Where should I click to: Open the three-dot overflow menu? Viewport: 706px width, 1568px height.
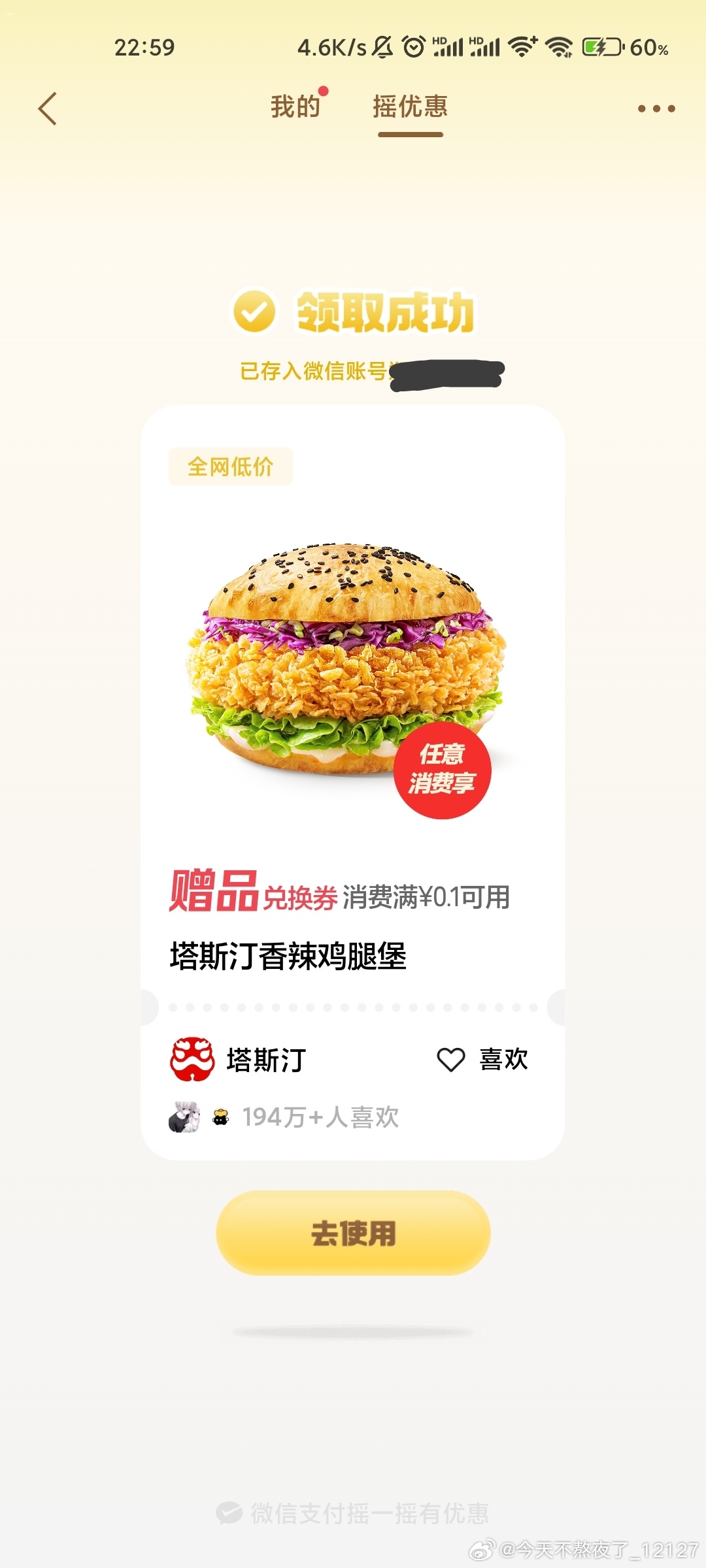click(656, 108)
